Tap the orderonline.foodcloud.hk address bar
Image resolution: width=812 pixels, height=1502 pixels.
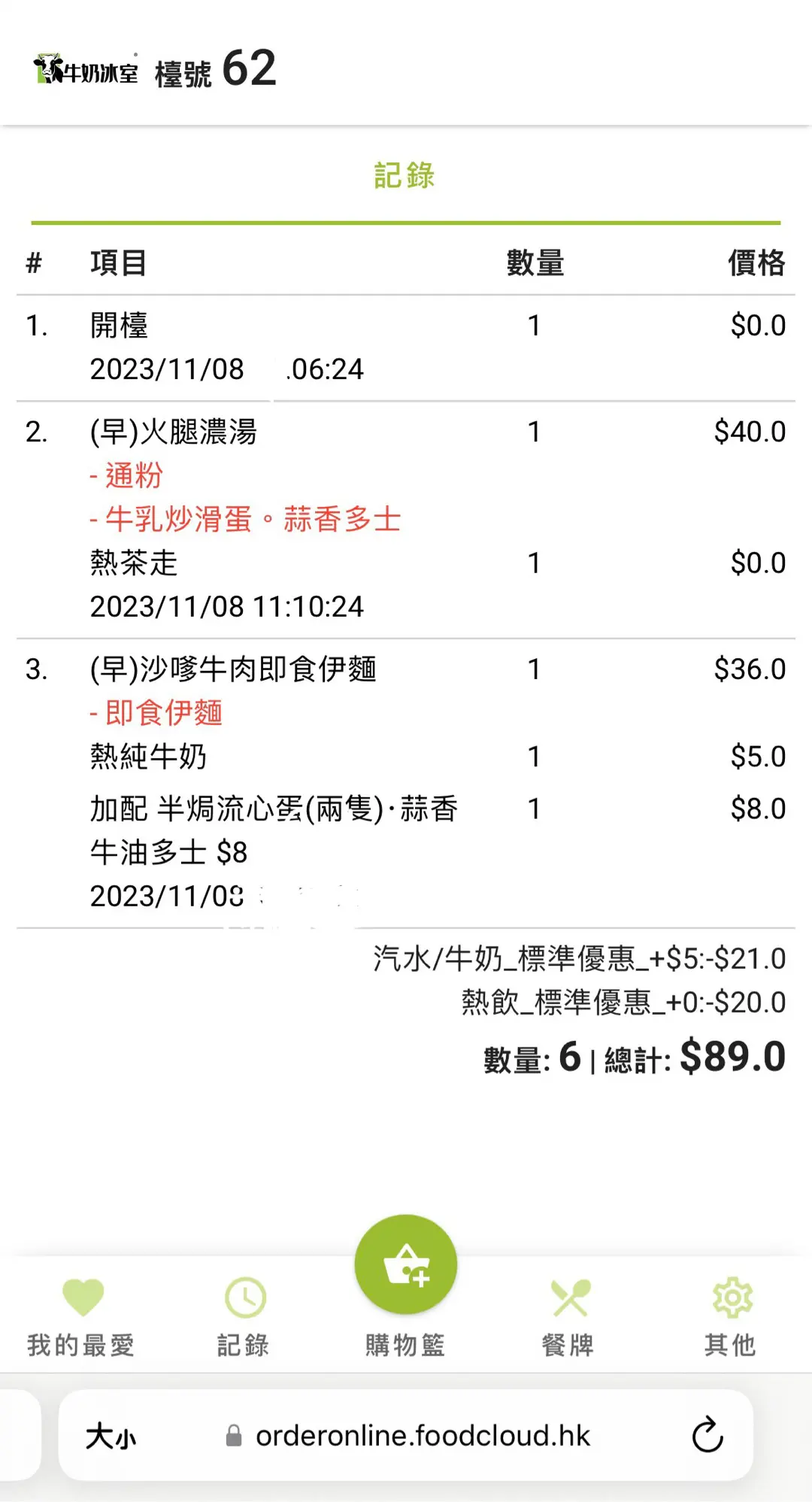click(x=421, y=1436)
